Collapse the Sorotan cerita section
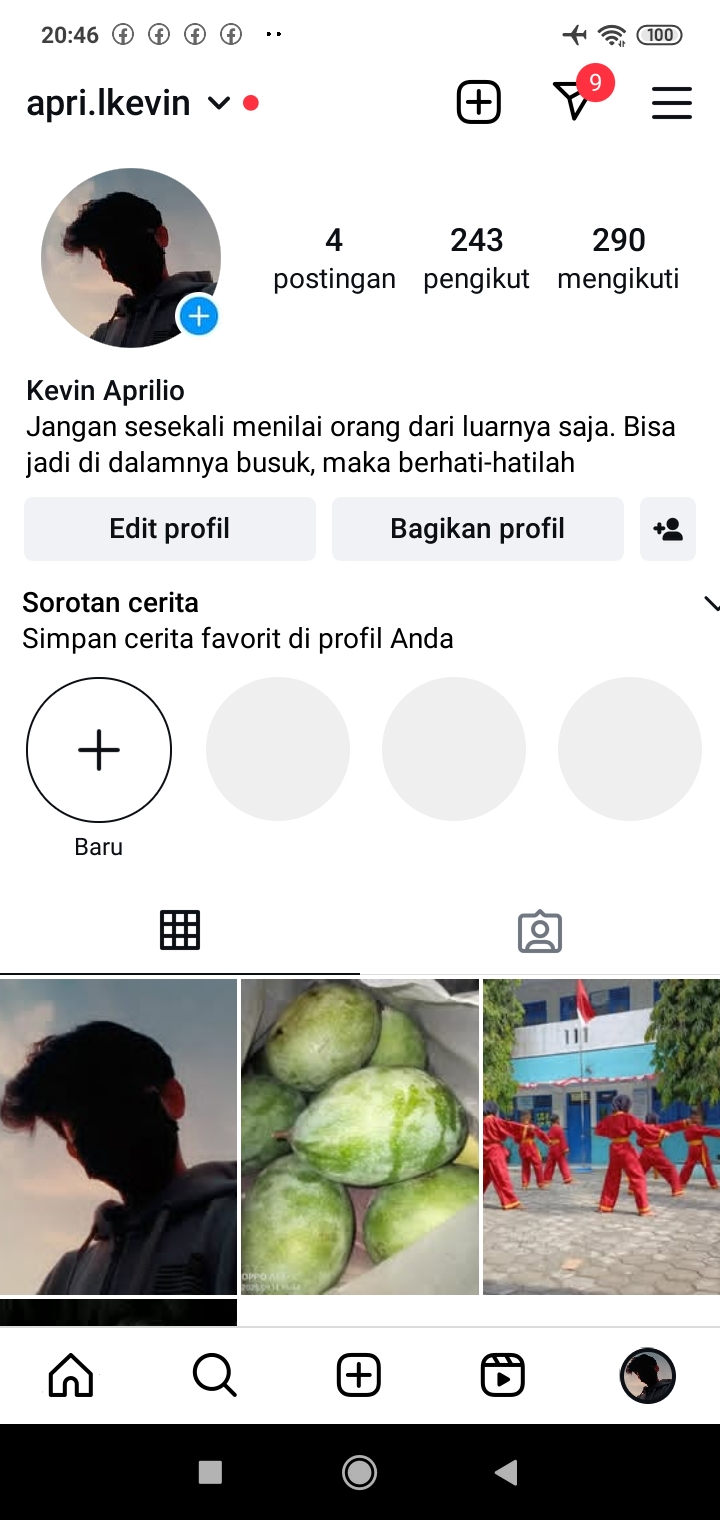This screenshot has width=720, height=1520. pyautogui.click(x=710, y=603)
